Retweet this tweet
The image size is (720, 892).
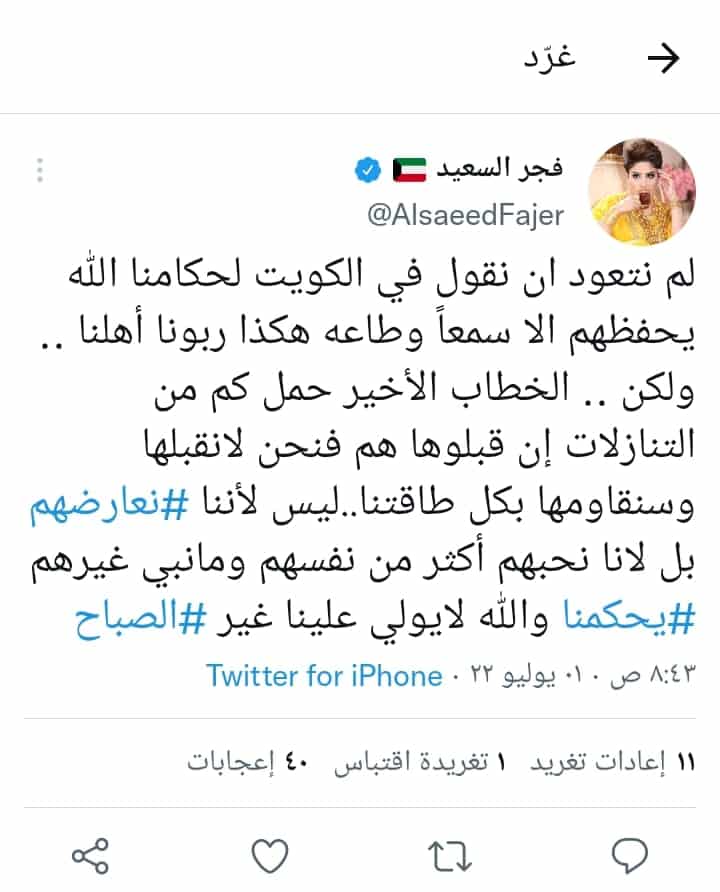451,856
